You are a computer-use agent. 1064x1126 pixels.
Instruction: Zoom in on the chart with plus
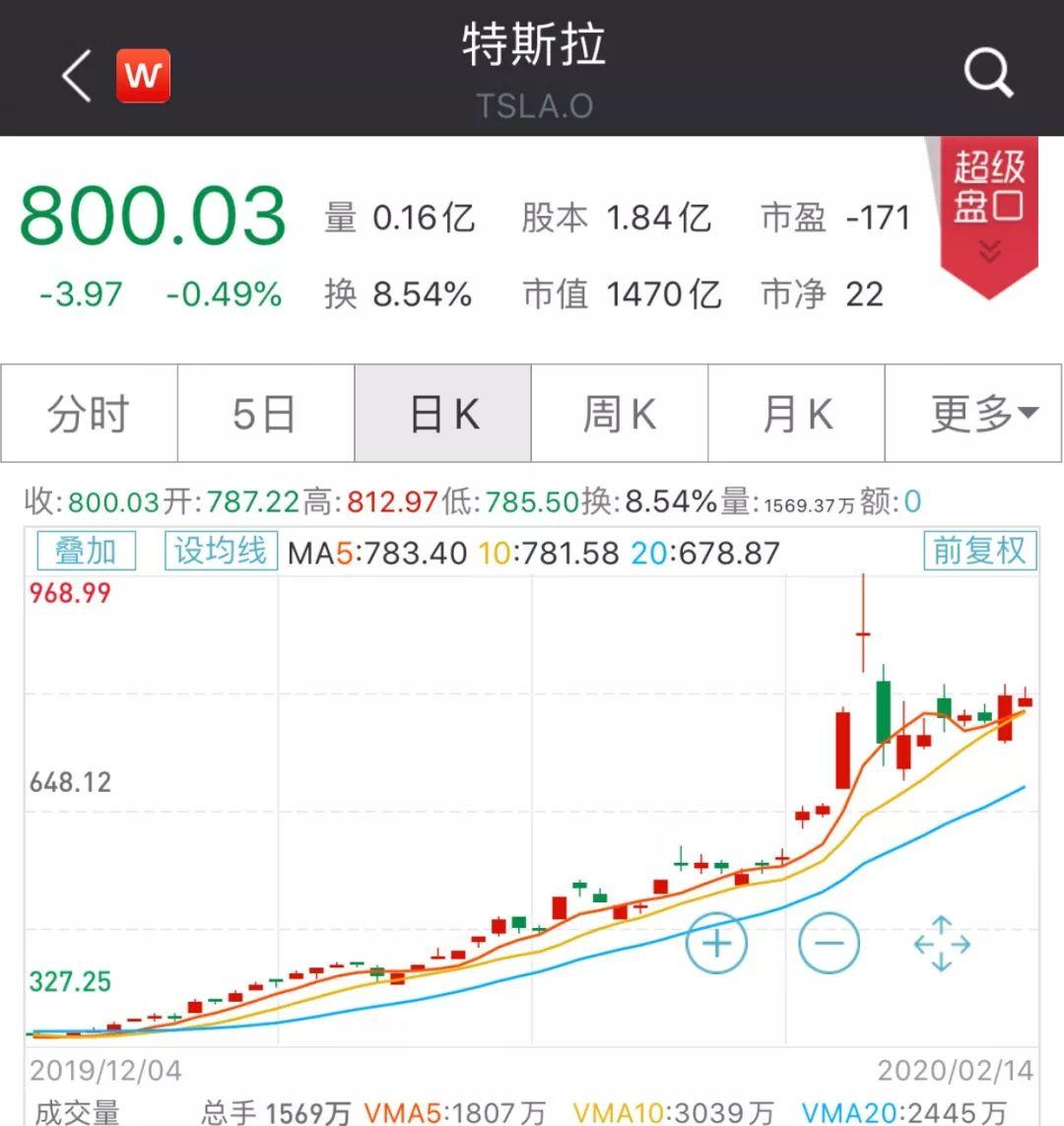(716, 944)
